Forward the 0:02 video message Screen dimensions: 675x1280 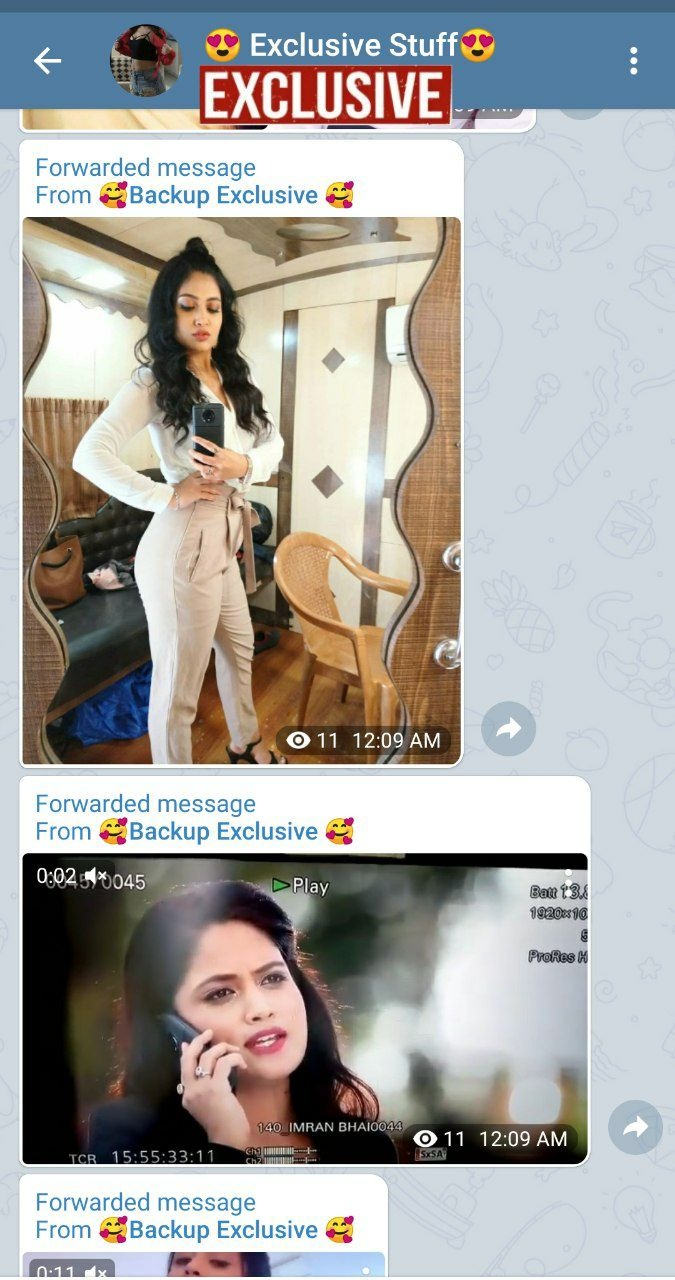[635, 1127]
